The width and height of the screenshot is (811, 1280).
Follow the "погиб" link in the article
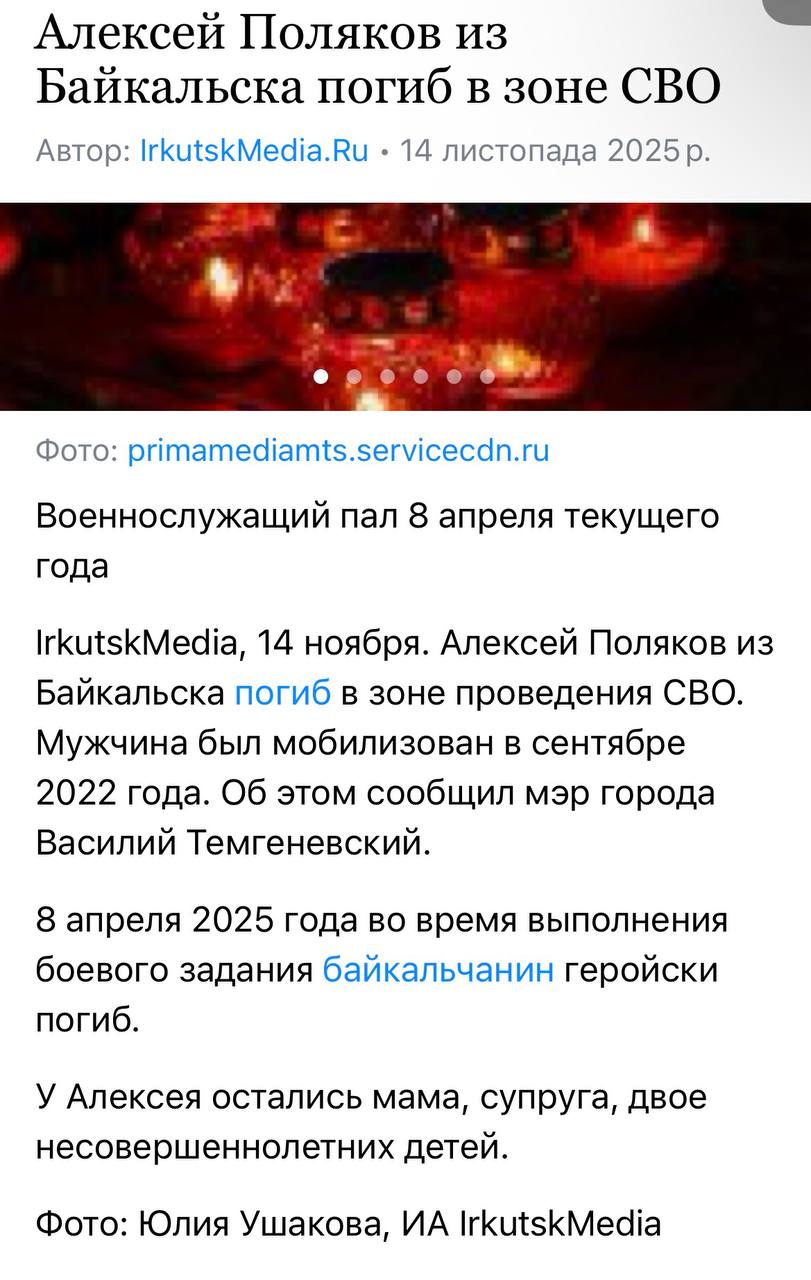pyautogui.click(x=282, y=692)
